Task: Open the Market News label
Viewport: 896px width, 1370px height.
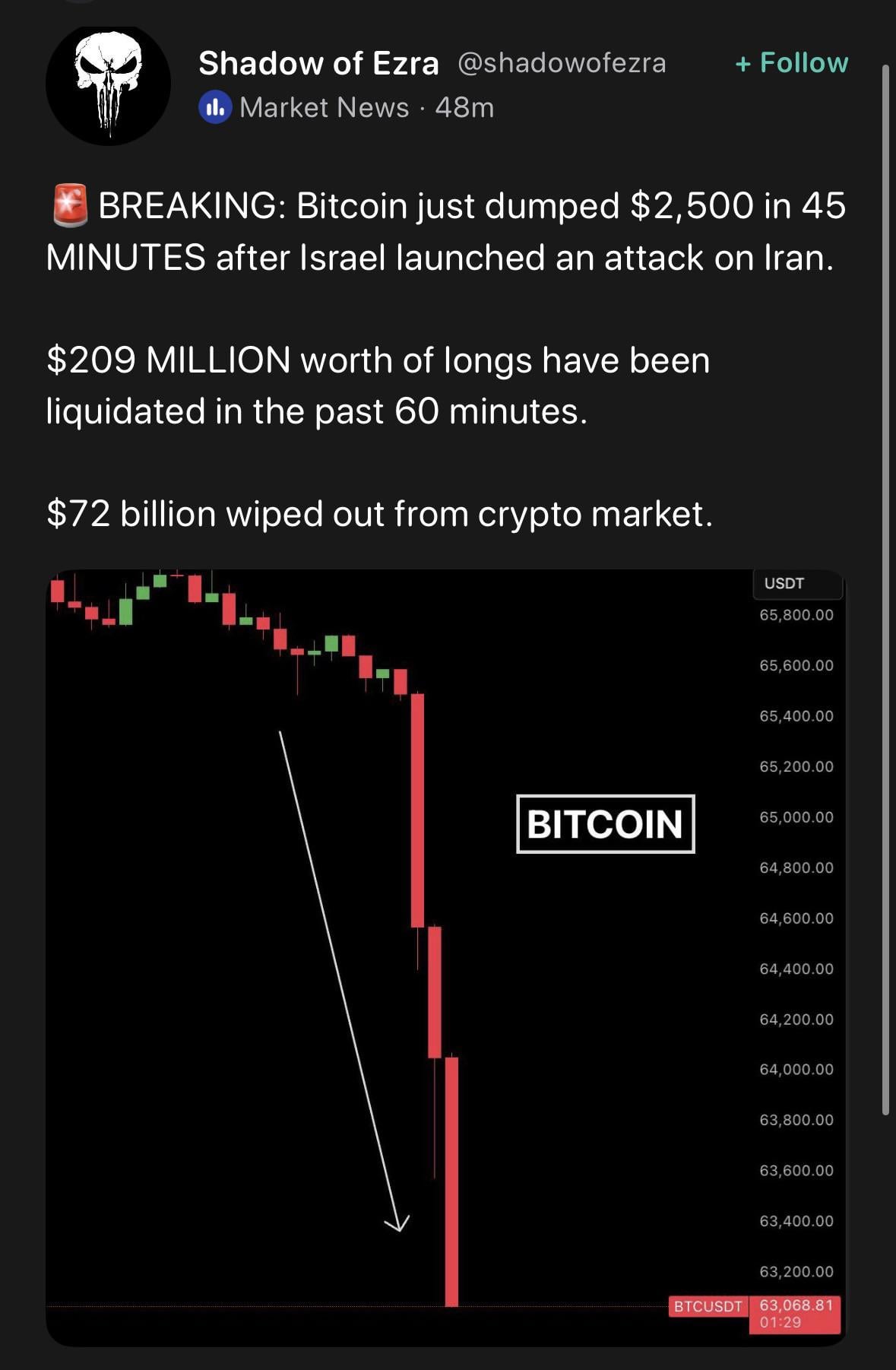Action: [324, 108]
